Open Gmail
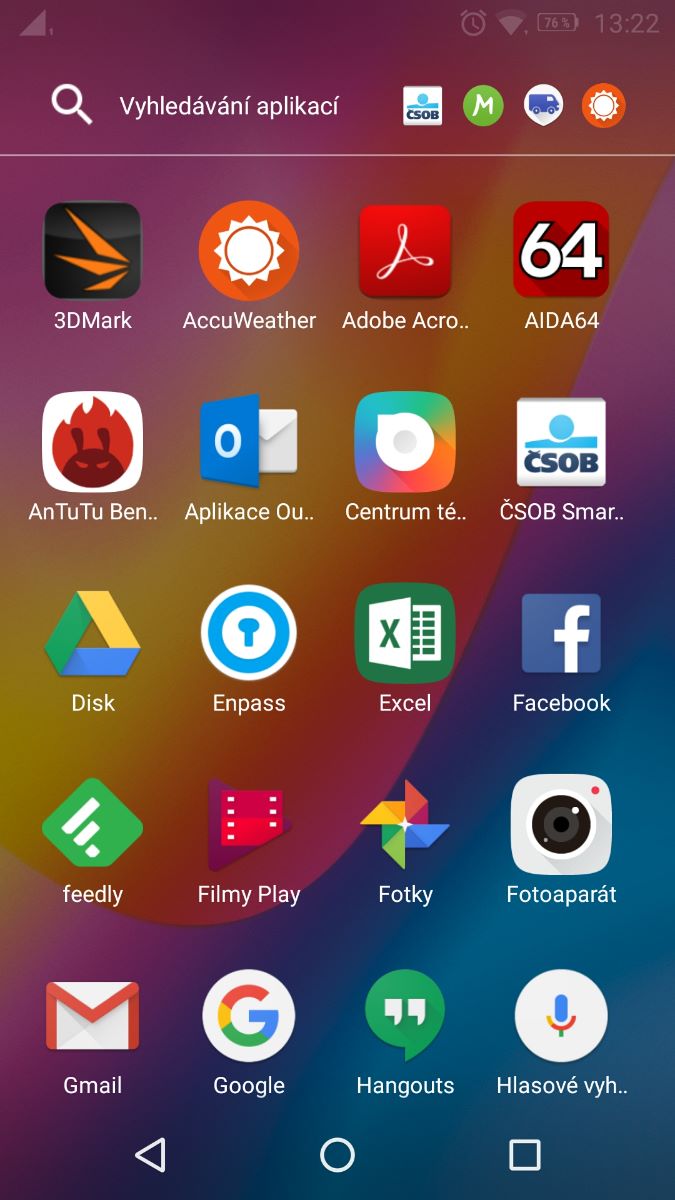The height and width of the screenshot is (1200, 675). pos(93,1016)
